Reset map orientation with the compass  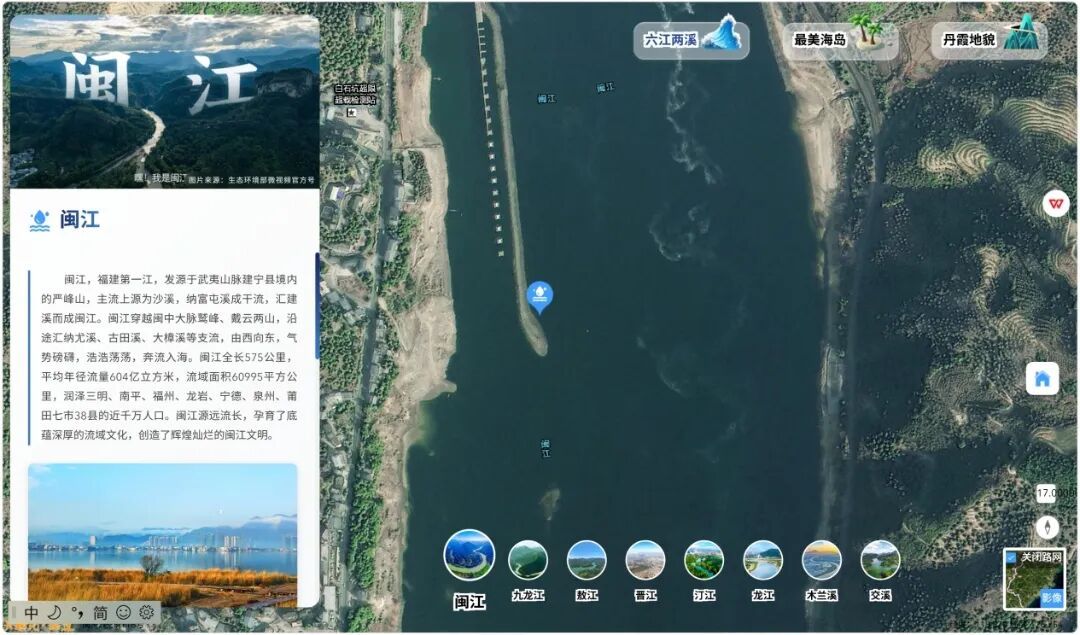1048,528
